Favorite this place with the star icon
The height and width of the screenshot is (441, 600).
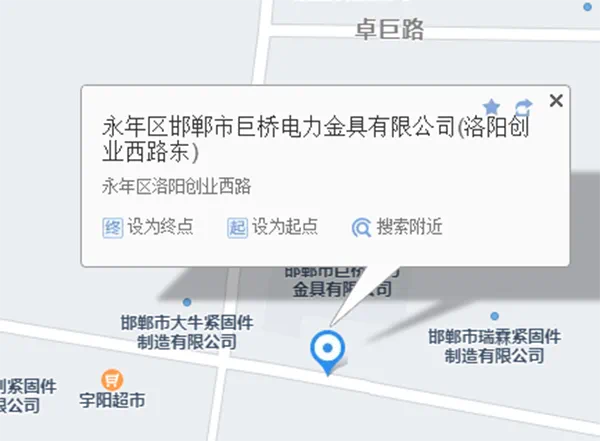coord(492,106)
